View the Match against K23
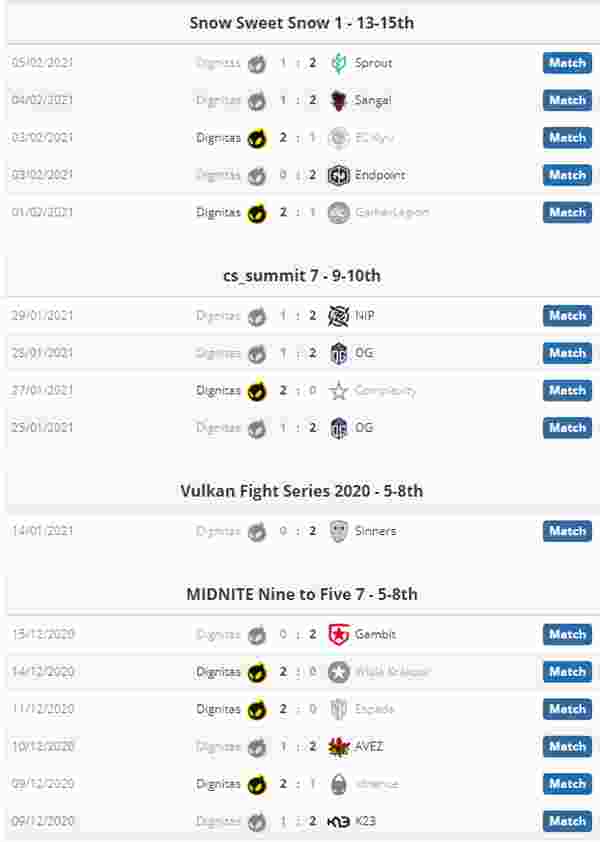 pos(567,821)
